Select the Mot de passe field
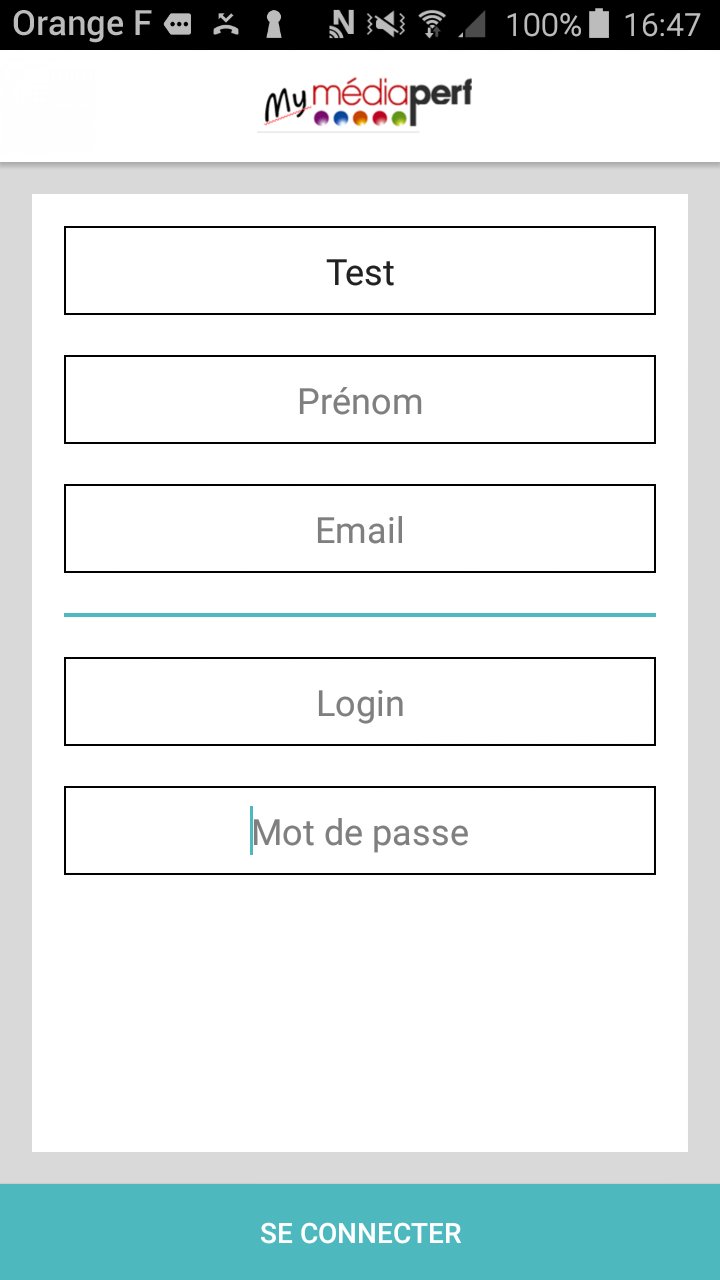This screenshot has height=1280, width=720. [x=360, y=830]
